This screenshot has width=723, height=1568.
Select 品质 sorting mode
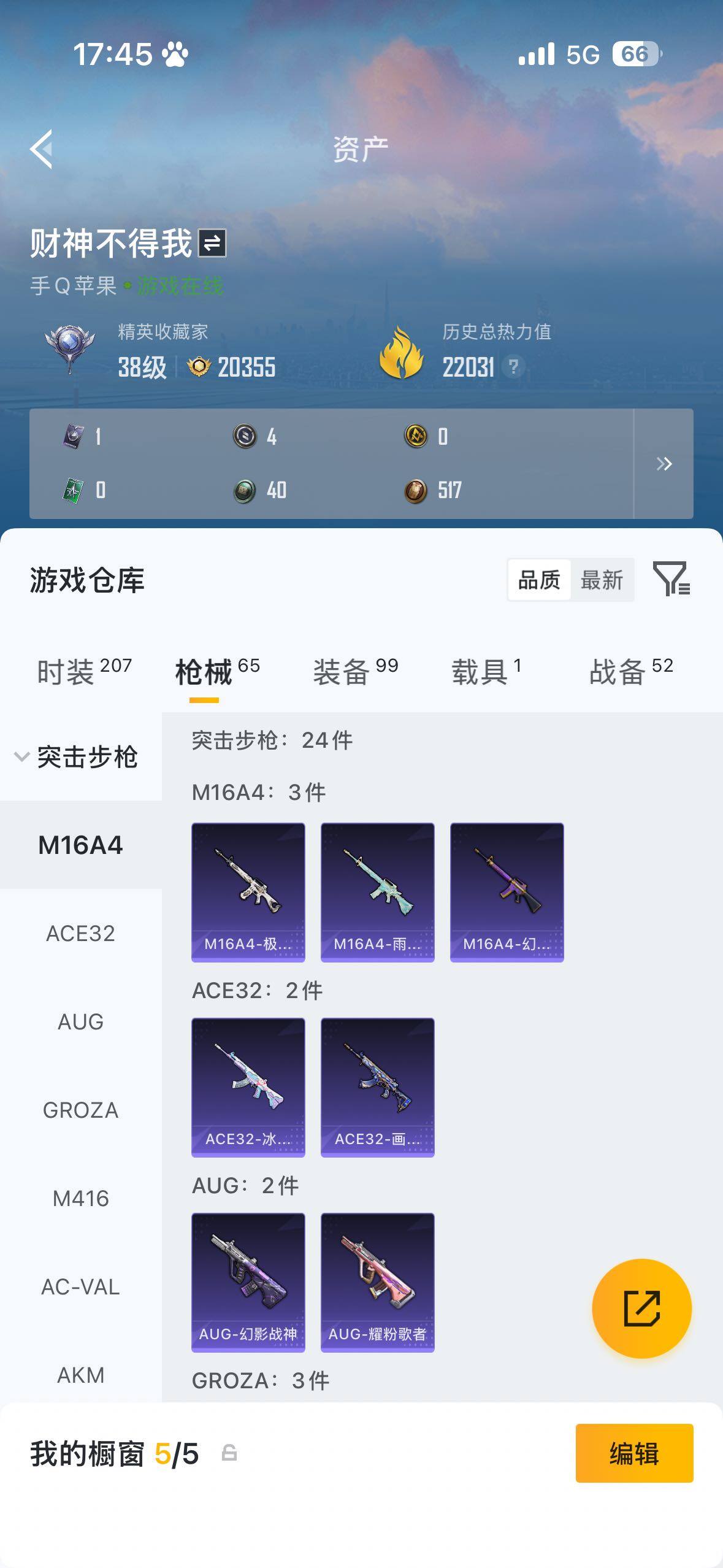pos(538,580)
